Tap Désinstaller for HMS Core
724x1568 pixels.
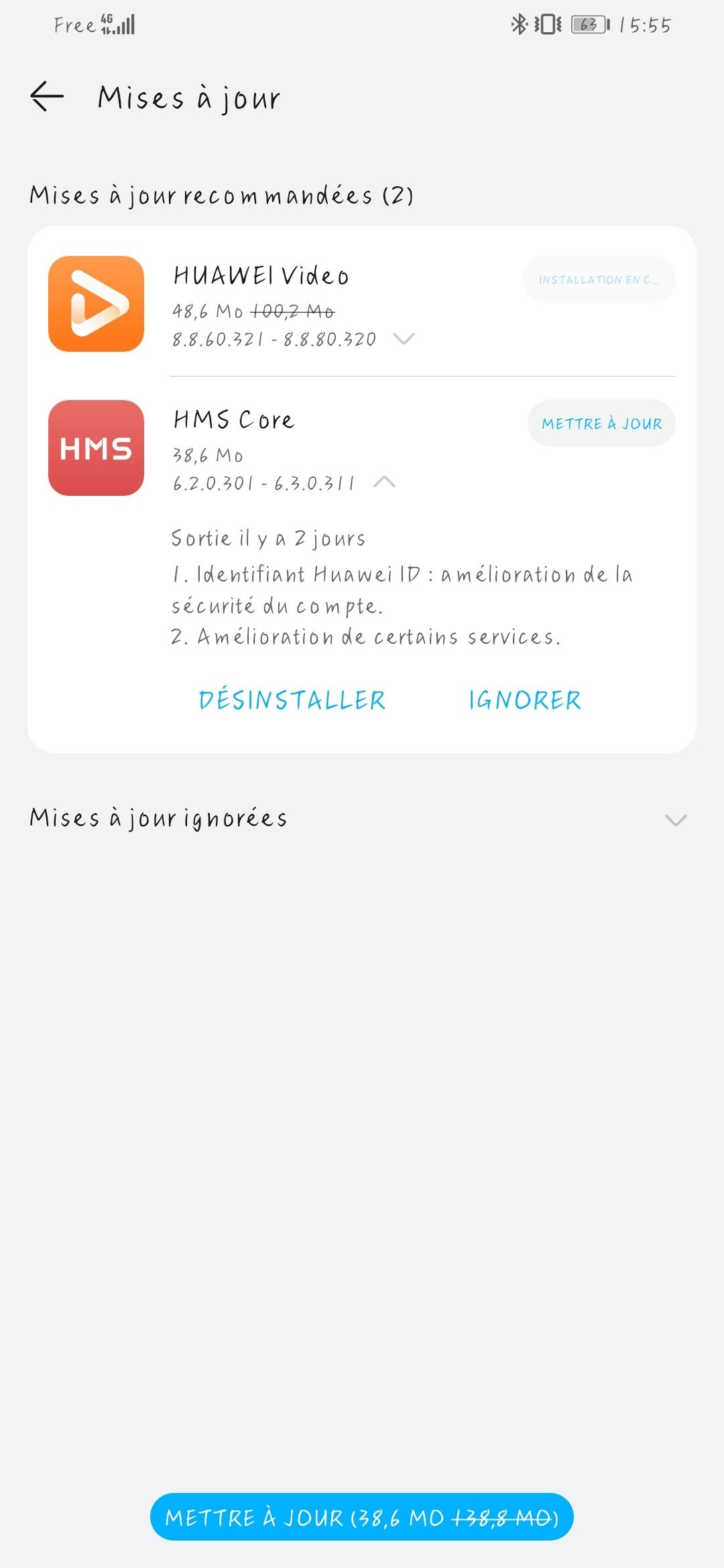click(x=292, y=700)
